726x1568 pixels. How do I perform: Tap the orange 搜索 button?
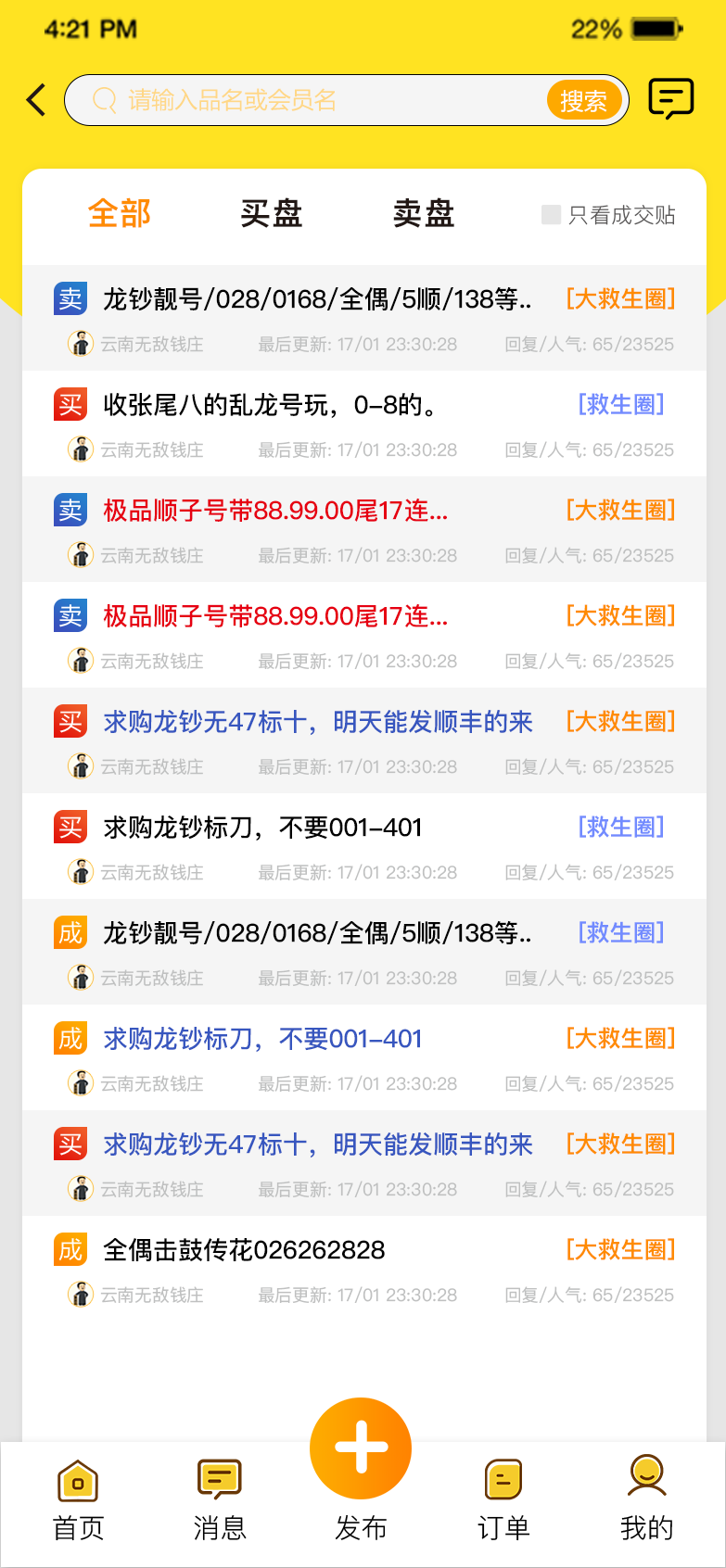pyautogui.click(x=583, y=100)
